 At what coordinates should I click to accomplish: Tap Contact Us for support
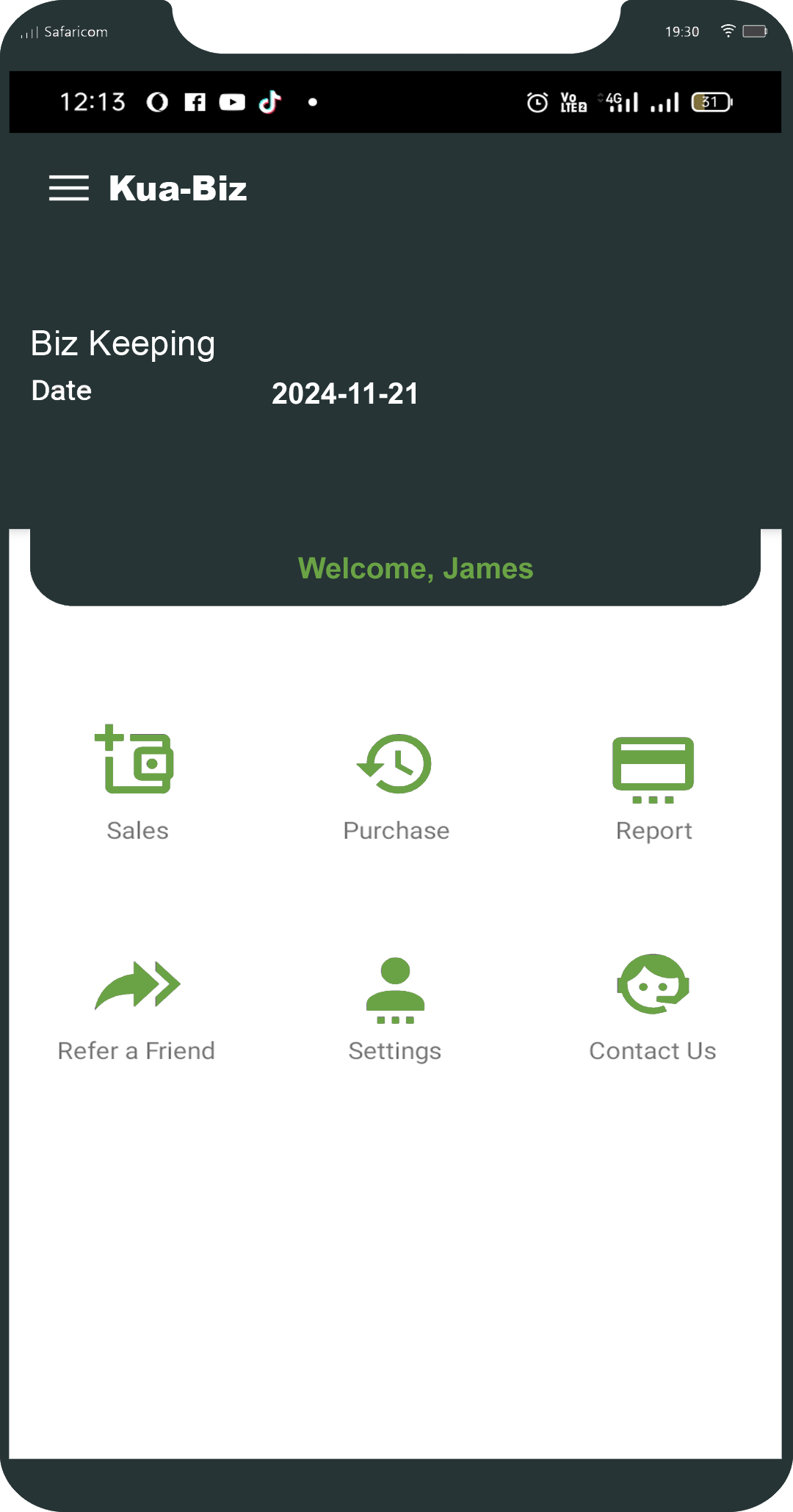pyautogui.click(x=653, y=1008)
